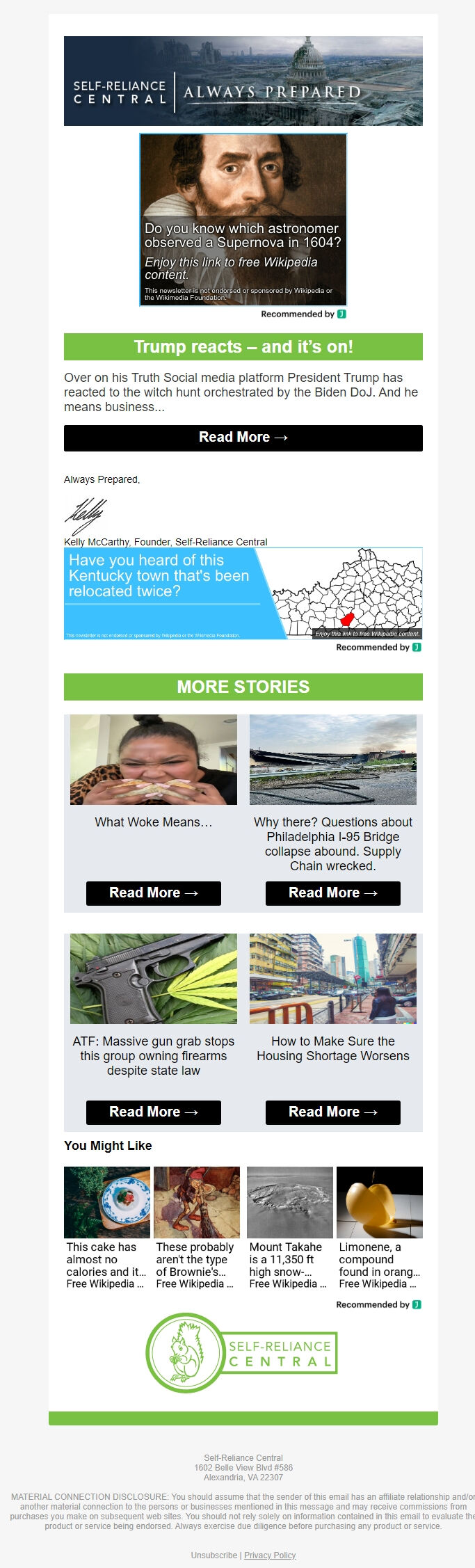Open the What Woke Means story image

pos(153,760)
